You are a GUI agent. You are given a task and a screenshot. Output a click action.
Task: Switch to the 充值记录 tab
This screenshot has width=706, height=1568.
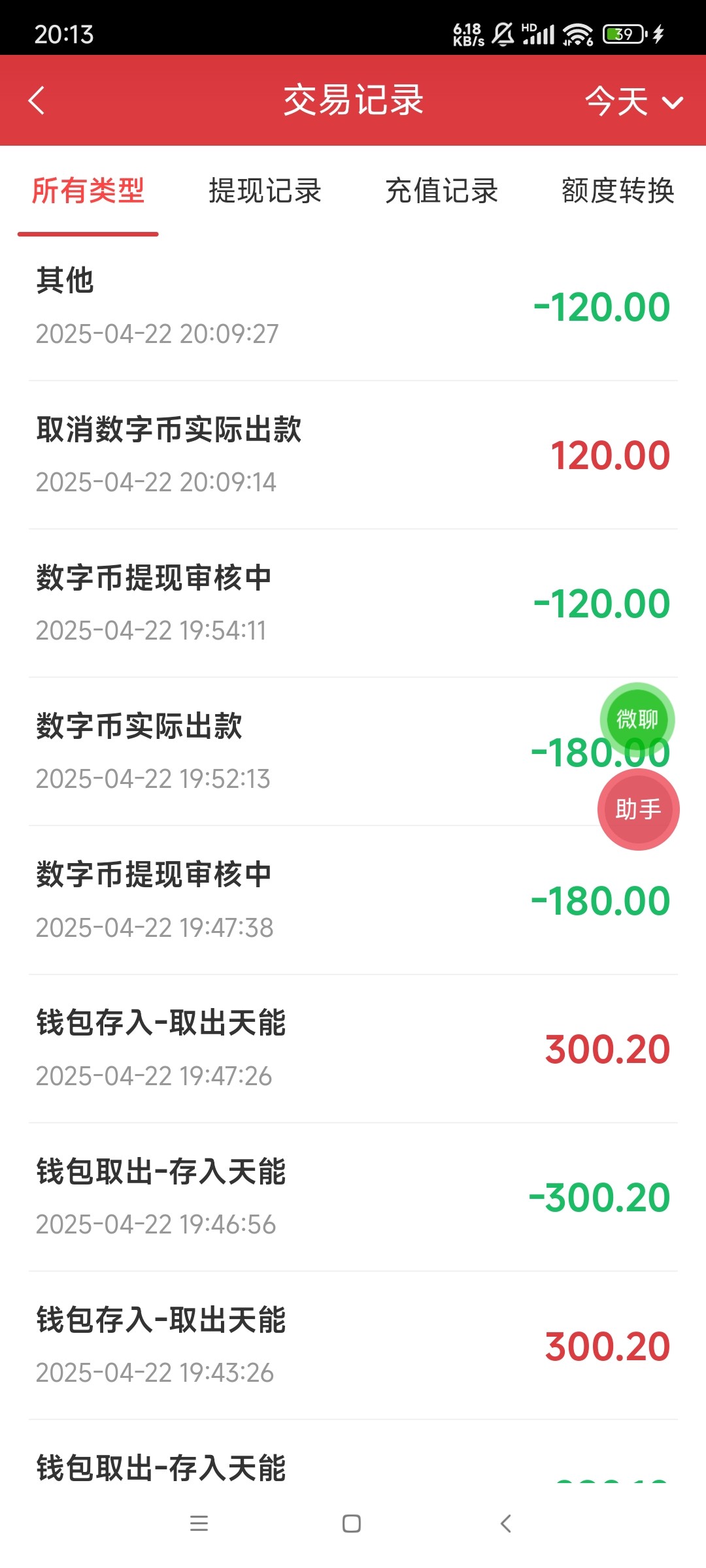[441, 191]
